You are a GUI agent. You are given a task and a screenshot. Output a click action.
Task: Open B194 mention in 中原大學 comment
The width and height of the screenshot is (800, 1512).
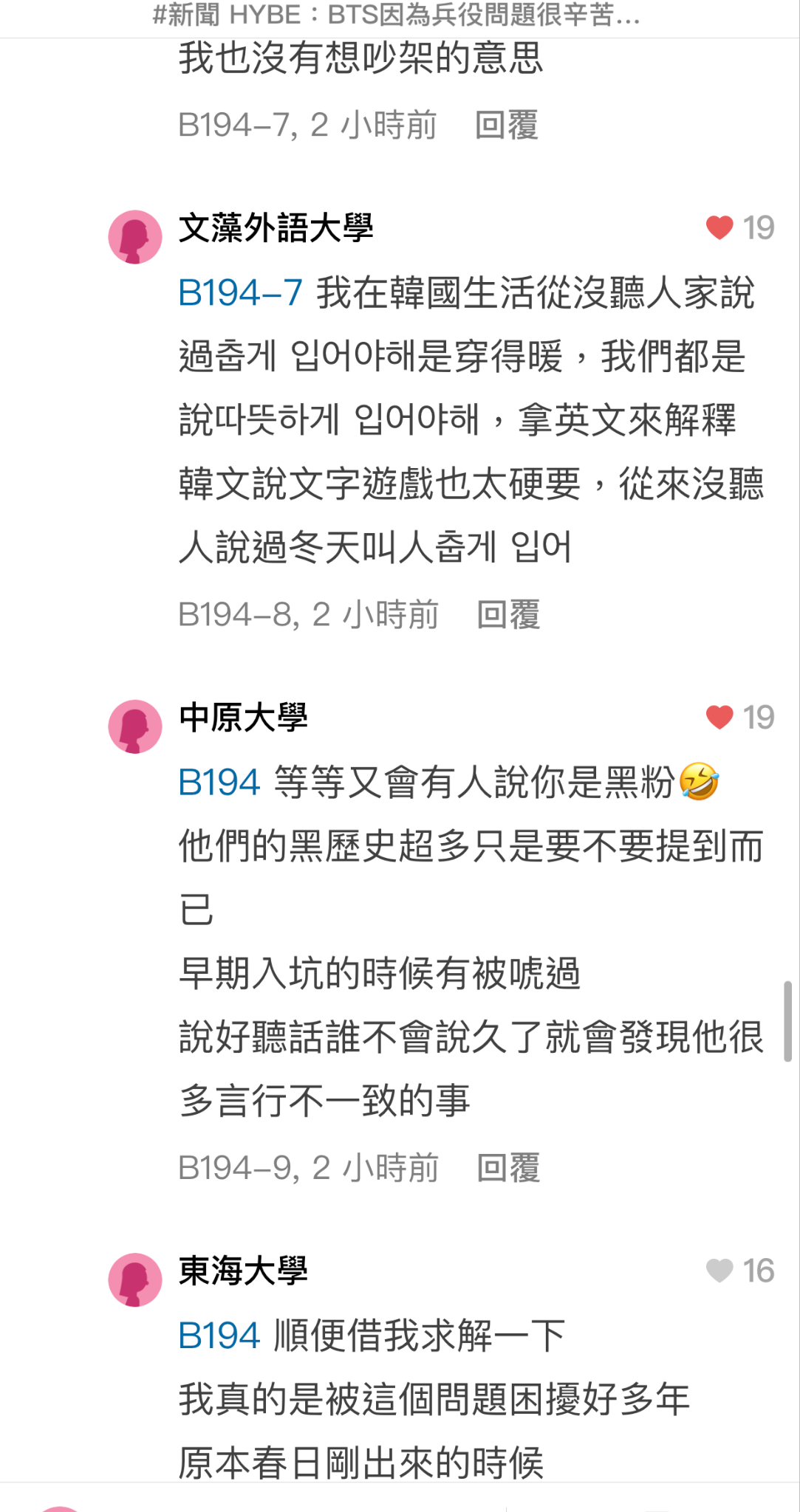(x=219, y=783)
